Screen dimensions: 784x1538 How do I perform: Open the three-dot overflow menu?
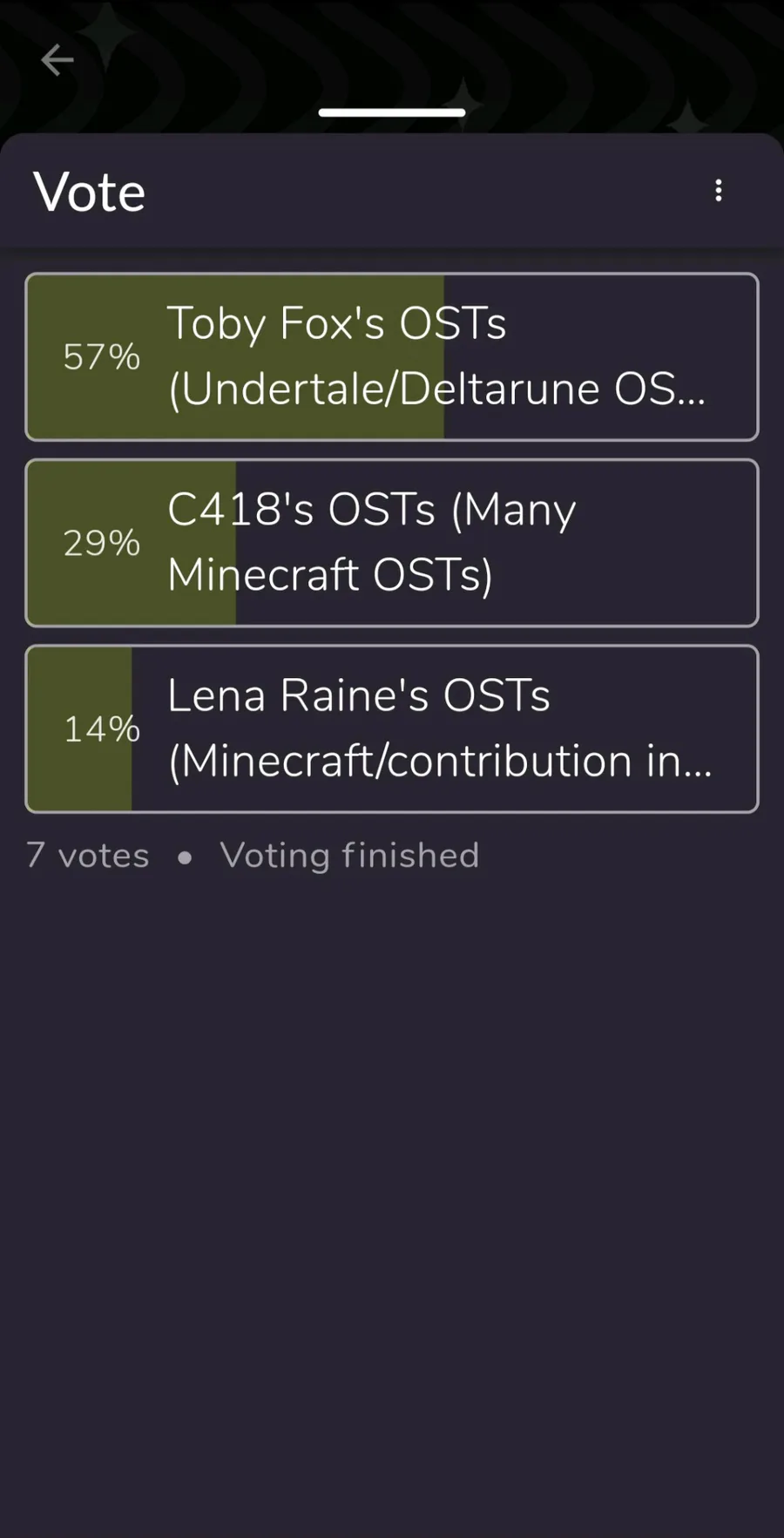point(718,191)
